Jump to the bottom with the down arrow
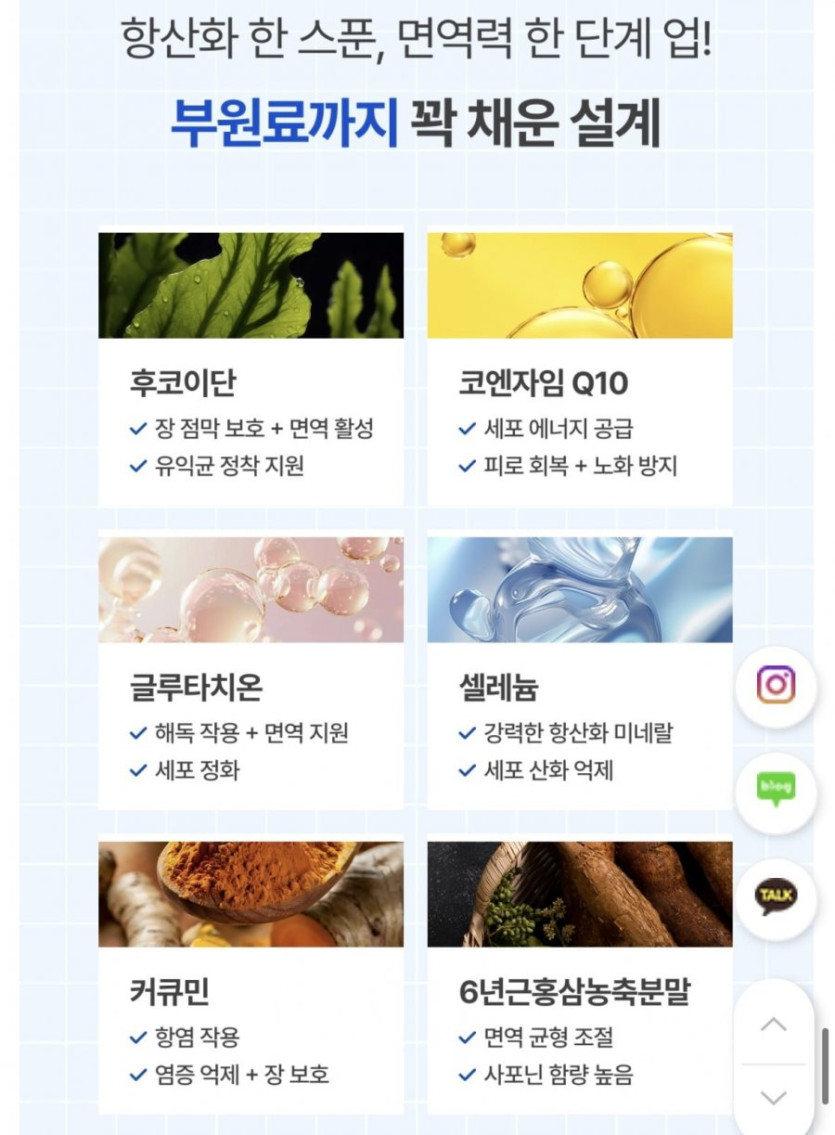Image resolution: width=835 pixels, height=1135 pixels. pyautogui.click(x=773, y=1097)
